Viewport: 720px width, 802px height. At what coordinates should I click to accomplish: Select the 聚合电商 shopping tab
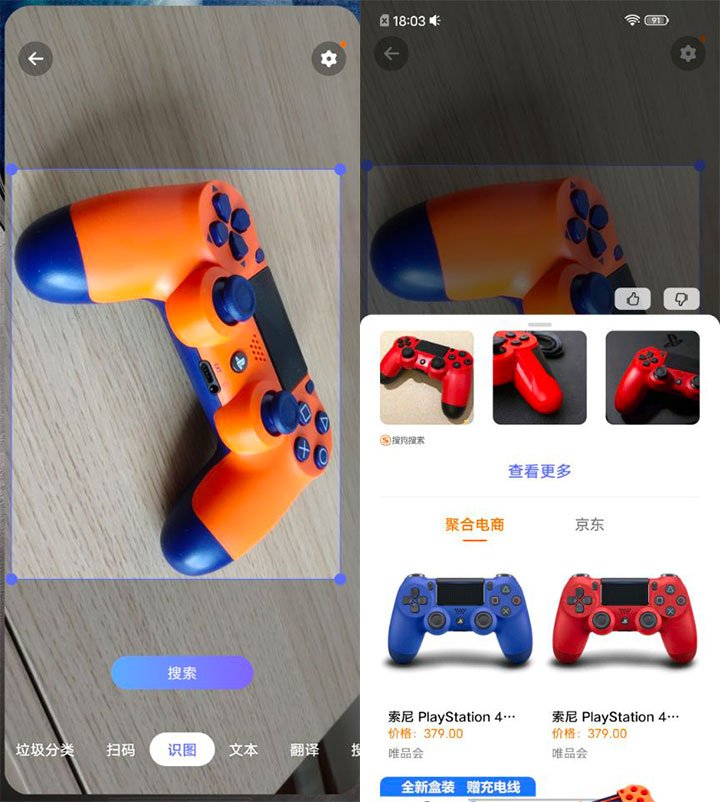pyautogui.click(x=474, y=524)
